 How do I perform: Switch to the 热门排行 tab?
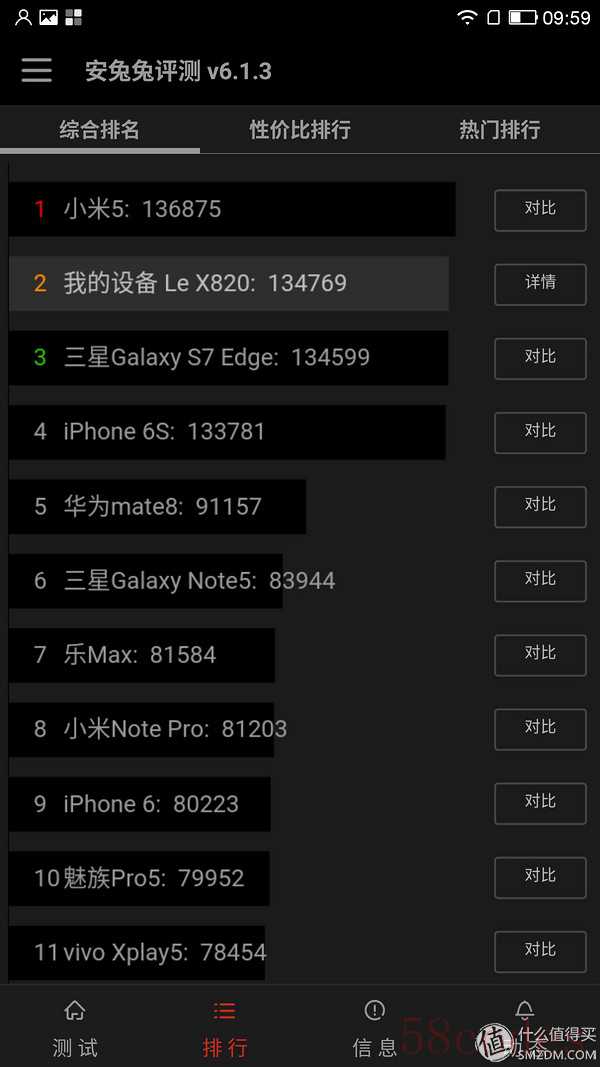point(500,129)
